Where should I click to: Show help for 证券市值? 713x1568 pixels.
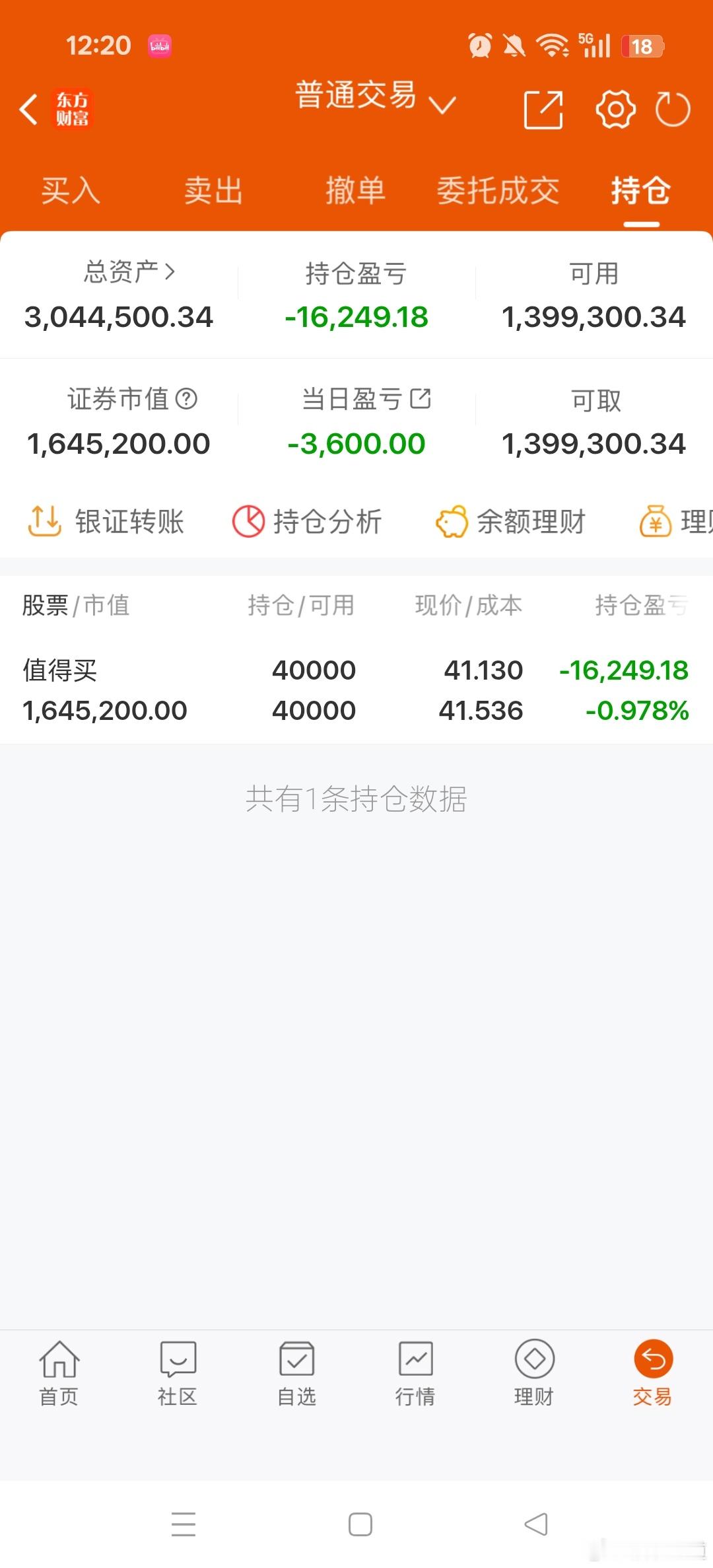[187, 399]
